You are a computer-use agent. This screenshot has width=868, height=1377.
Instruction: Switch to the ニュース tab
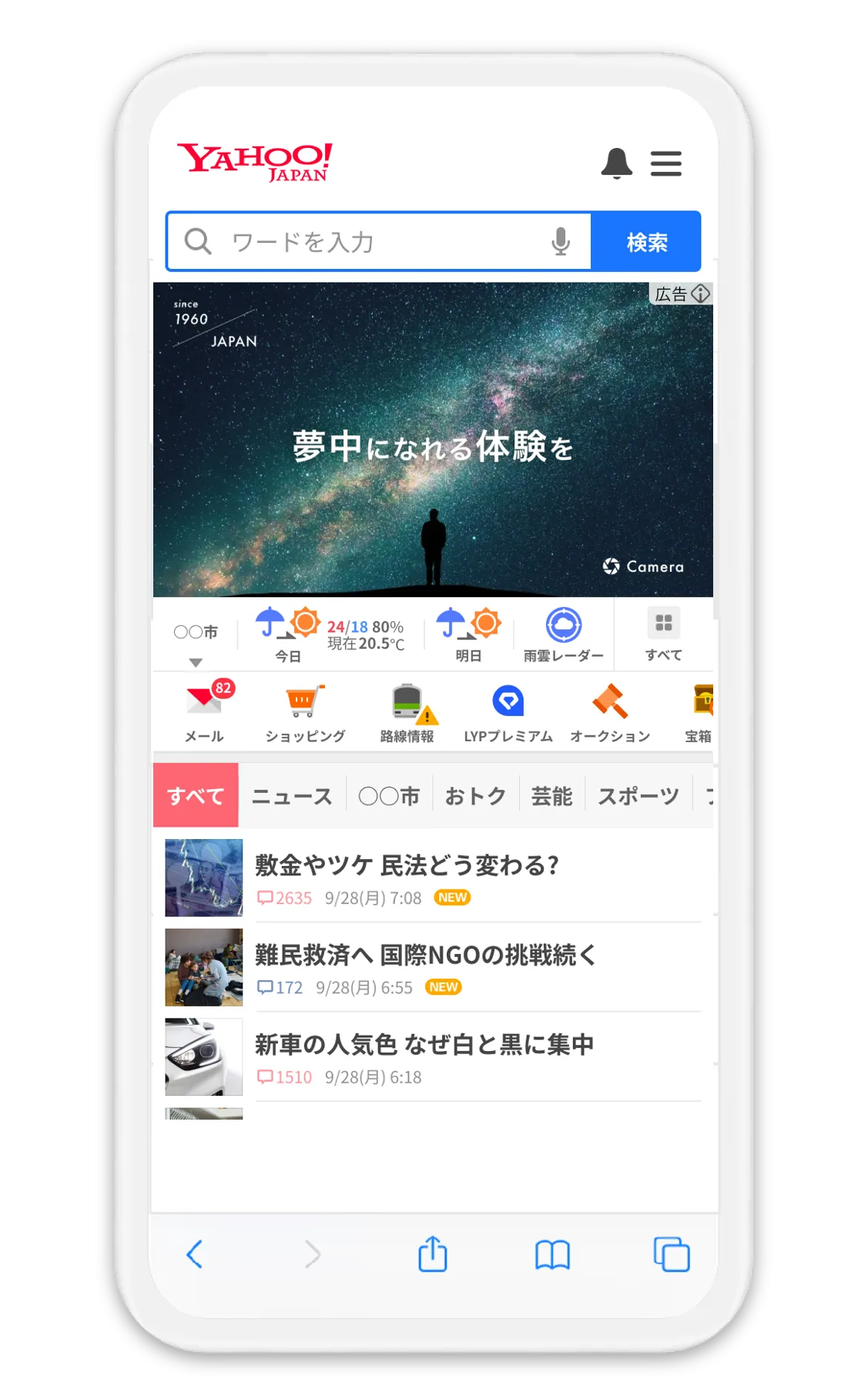click(292, 796)
